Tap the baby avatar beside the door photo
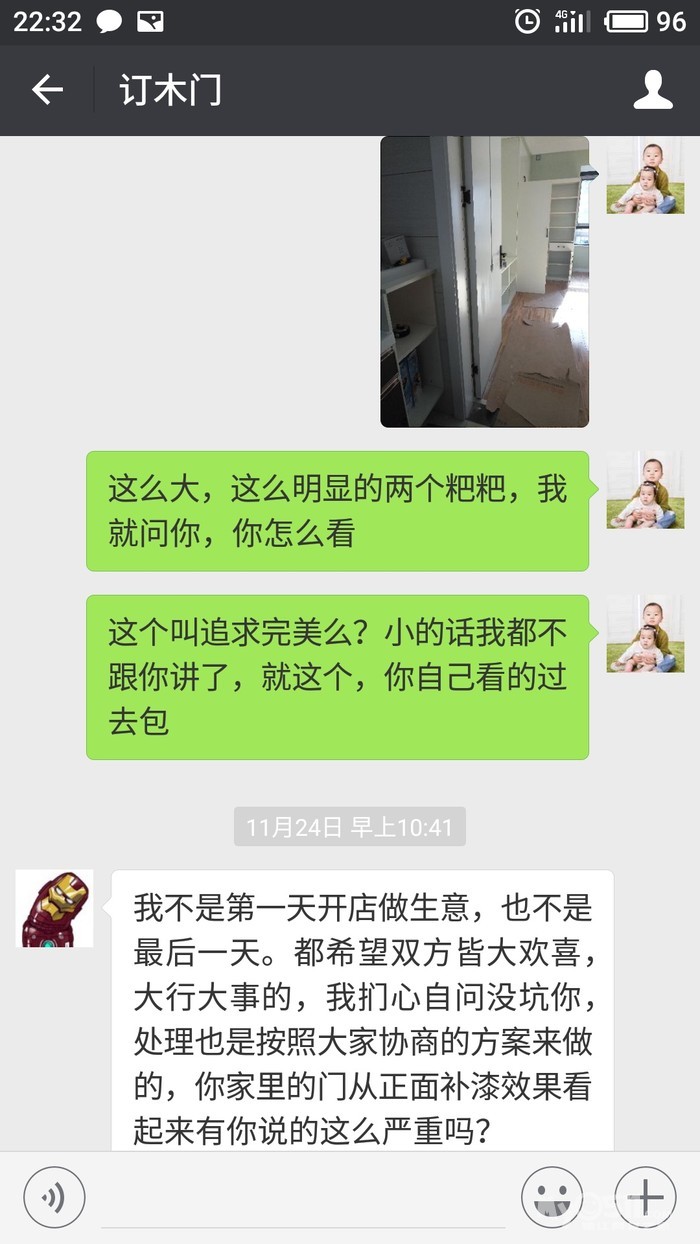Viewport: 700px width, 1244px height. click(645, 175)
